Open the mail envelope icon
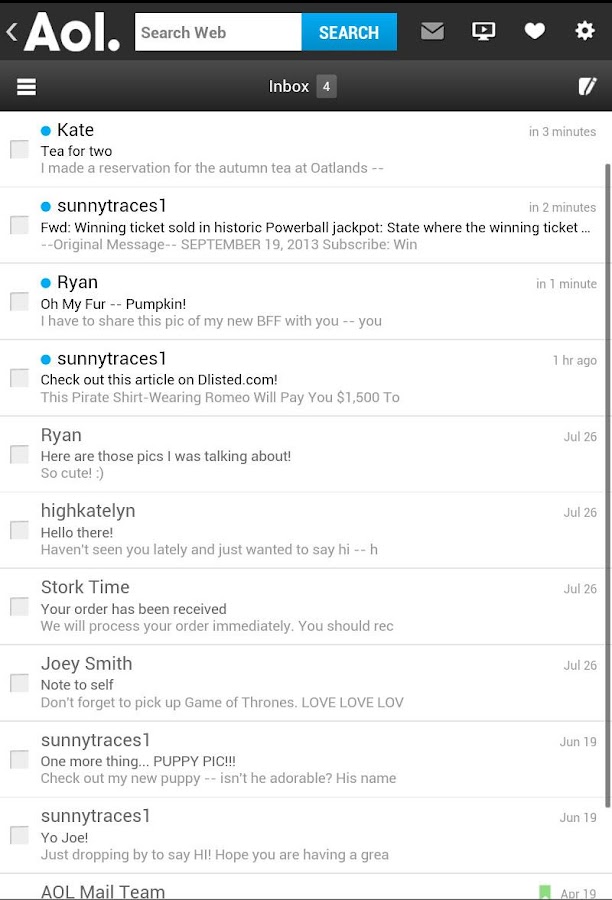 pos(432,31)
